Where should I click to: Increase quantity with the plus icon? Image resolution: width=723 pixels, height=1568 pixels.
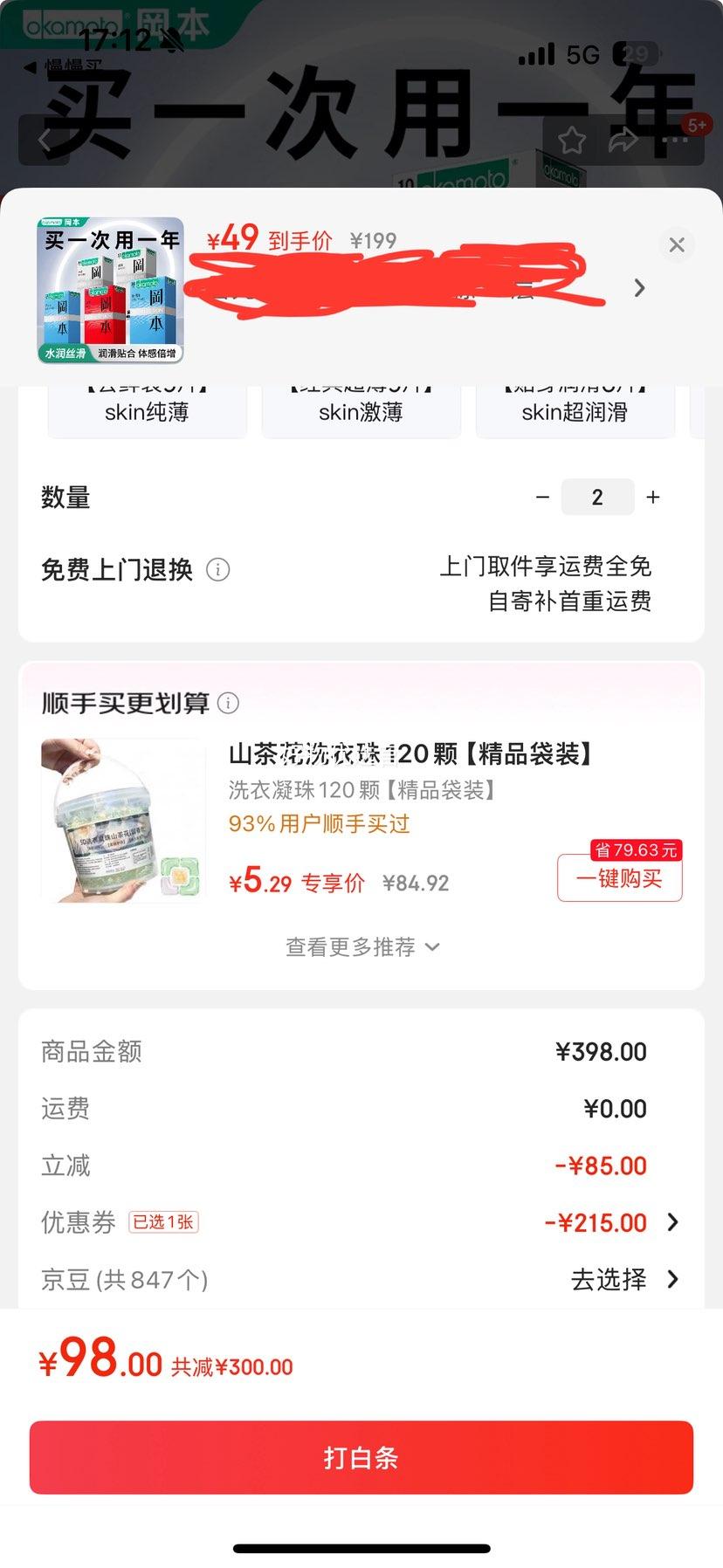click(652, 496)
